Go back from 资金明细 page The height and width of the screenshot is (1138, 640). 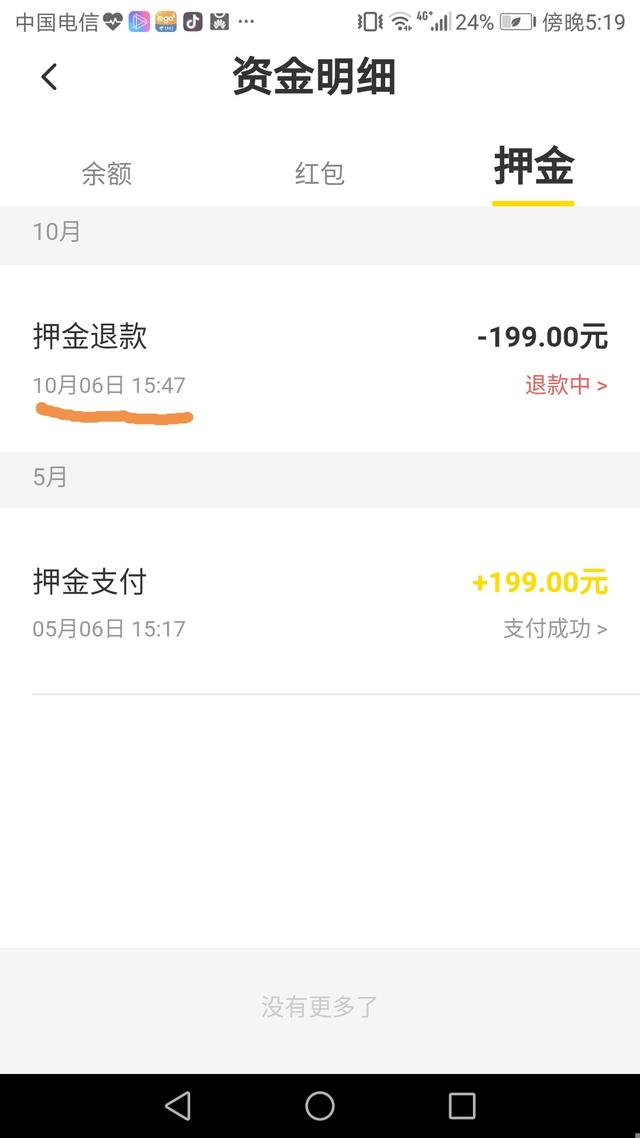click(x=49, y=77)
